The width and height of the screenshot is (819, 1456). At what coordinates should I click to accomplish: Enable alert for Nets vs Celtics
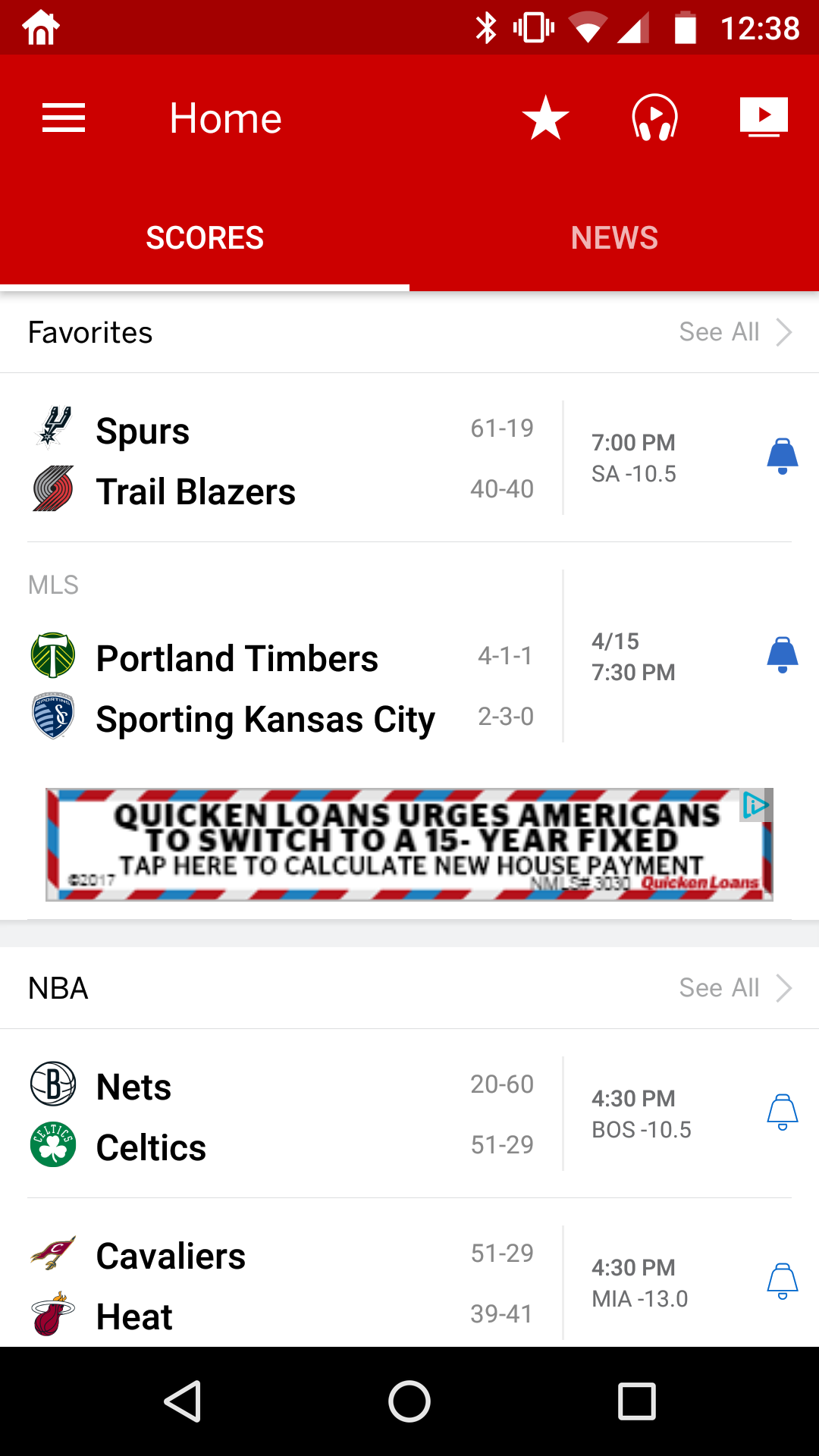click(x=782, y=1112)
